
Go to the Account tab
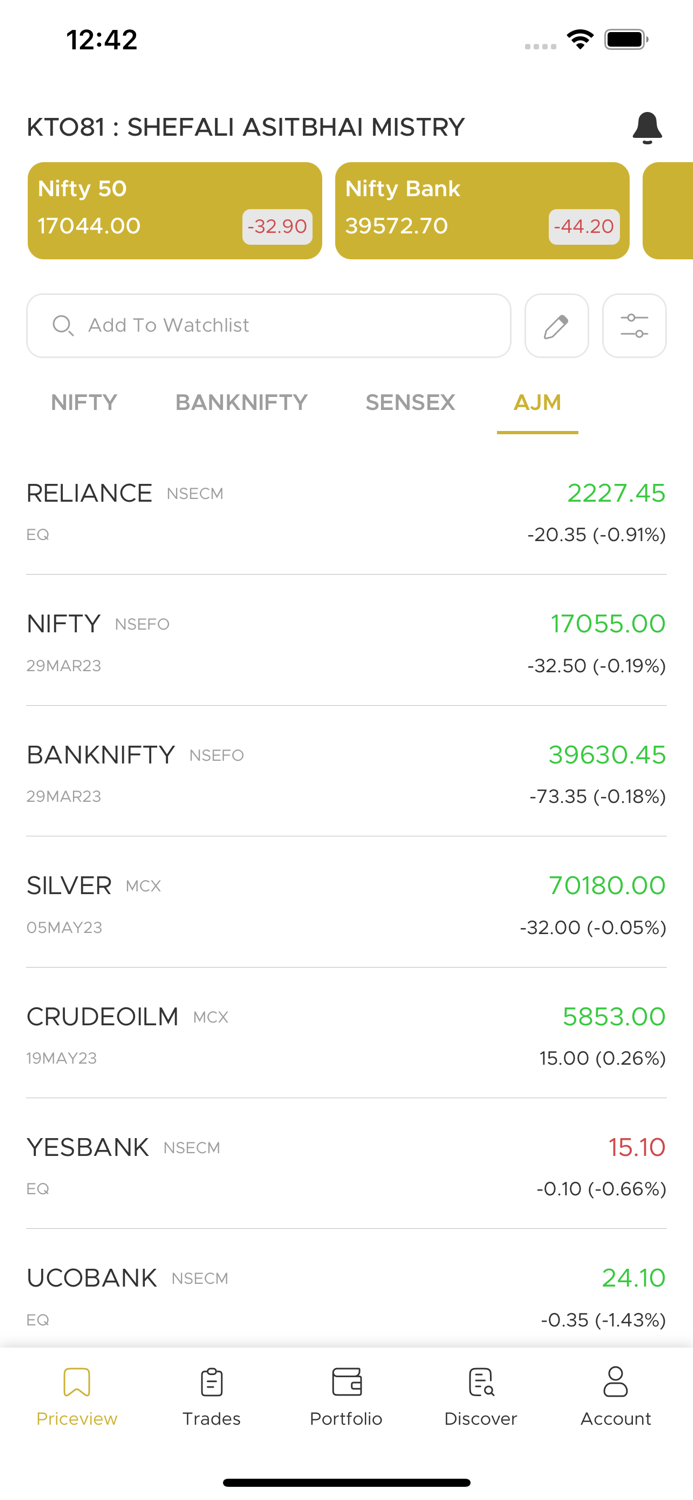tap(615, 1396)
